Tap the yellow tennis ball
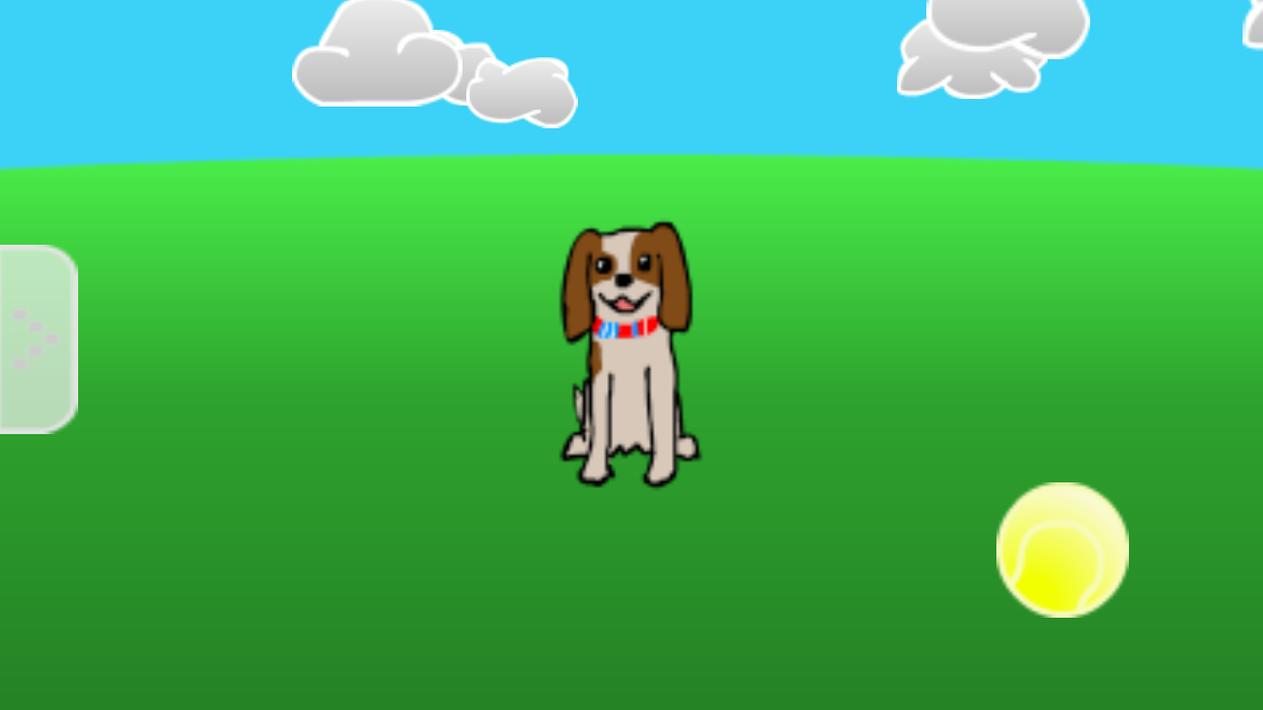Image resolution: width=1263 pixels, height=710 pixels. [x=1062, y=550]
